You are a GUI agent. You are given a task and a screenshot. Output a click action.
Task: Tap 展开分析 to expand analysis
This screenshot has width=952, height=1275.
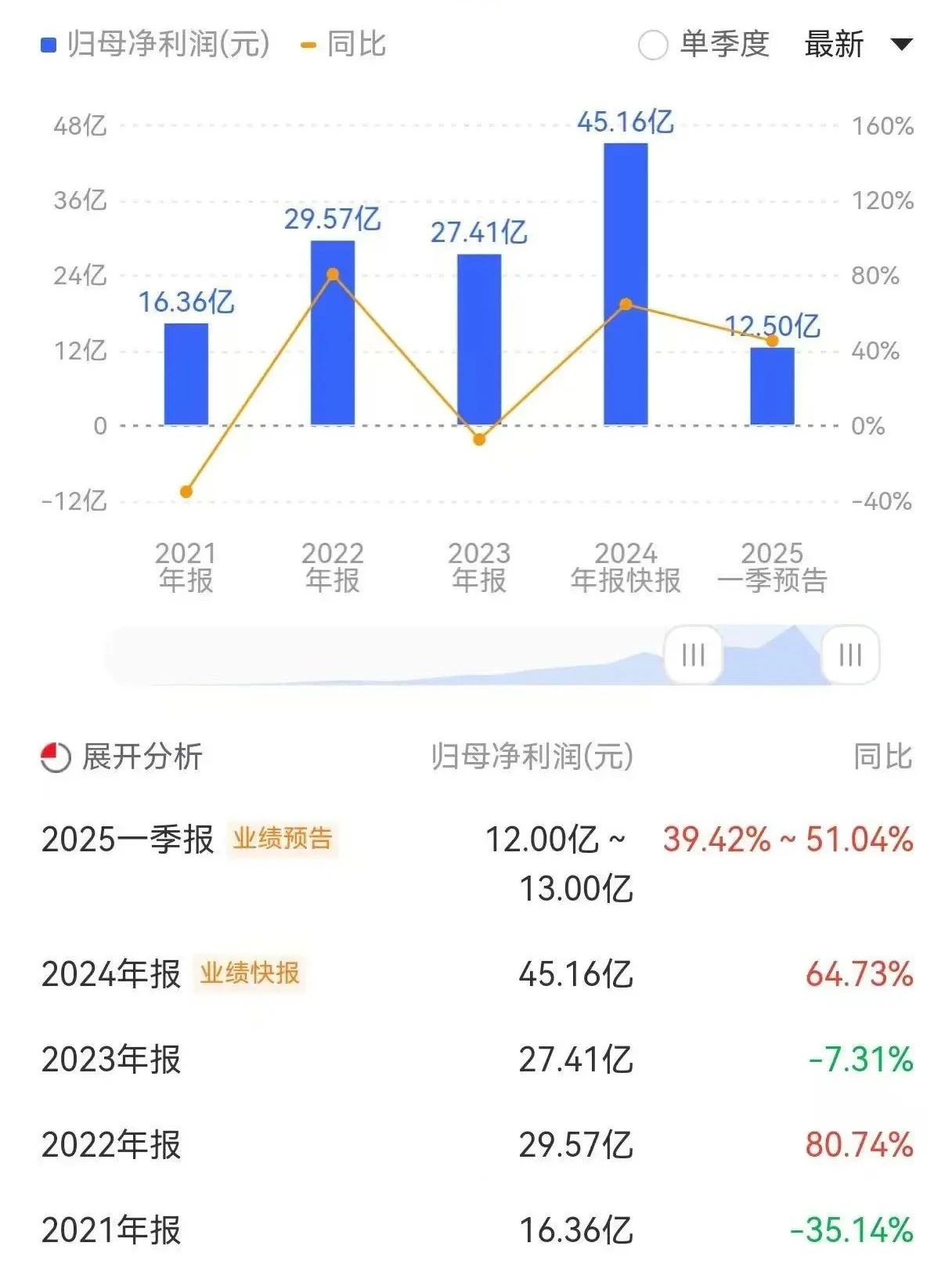click(122, 757)
